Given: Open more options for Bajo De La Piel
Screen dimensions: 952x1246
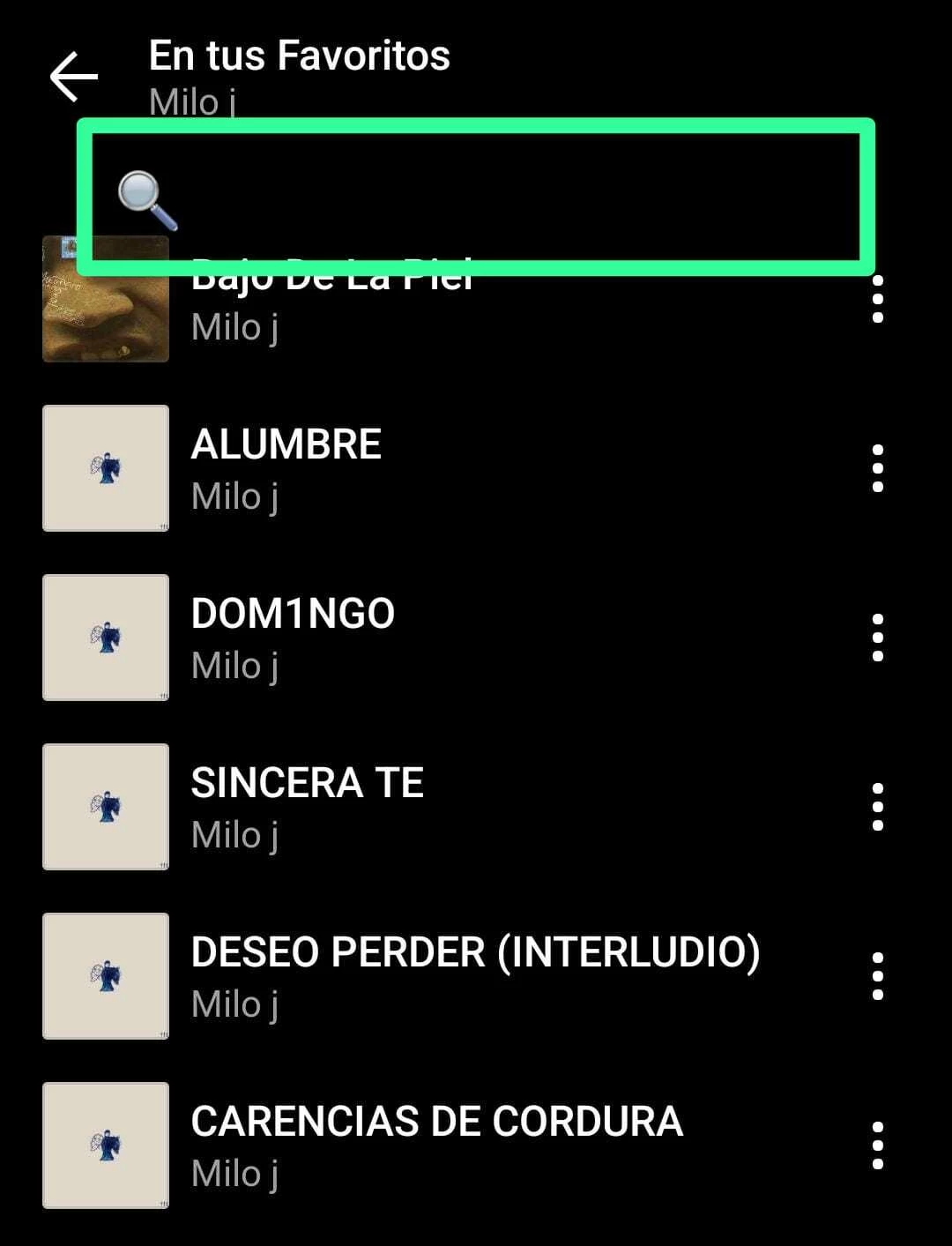Looking at the screenshot, I should 877,300.
